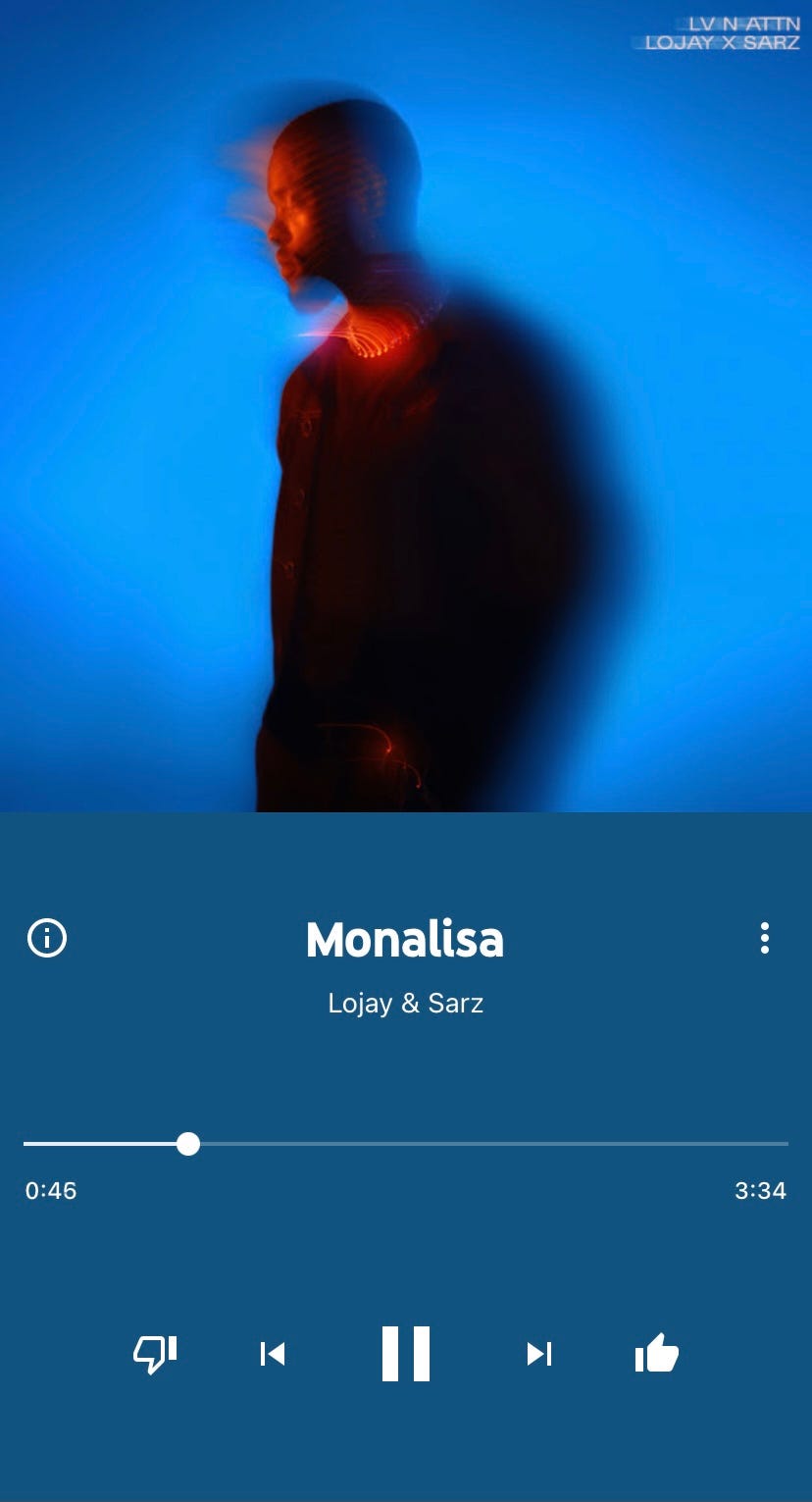
Task: Open the three-dot overflow menu
Action: pos(765,938)
